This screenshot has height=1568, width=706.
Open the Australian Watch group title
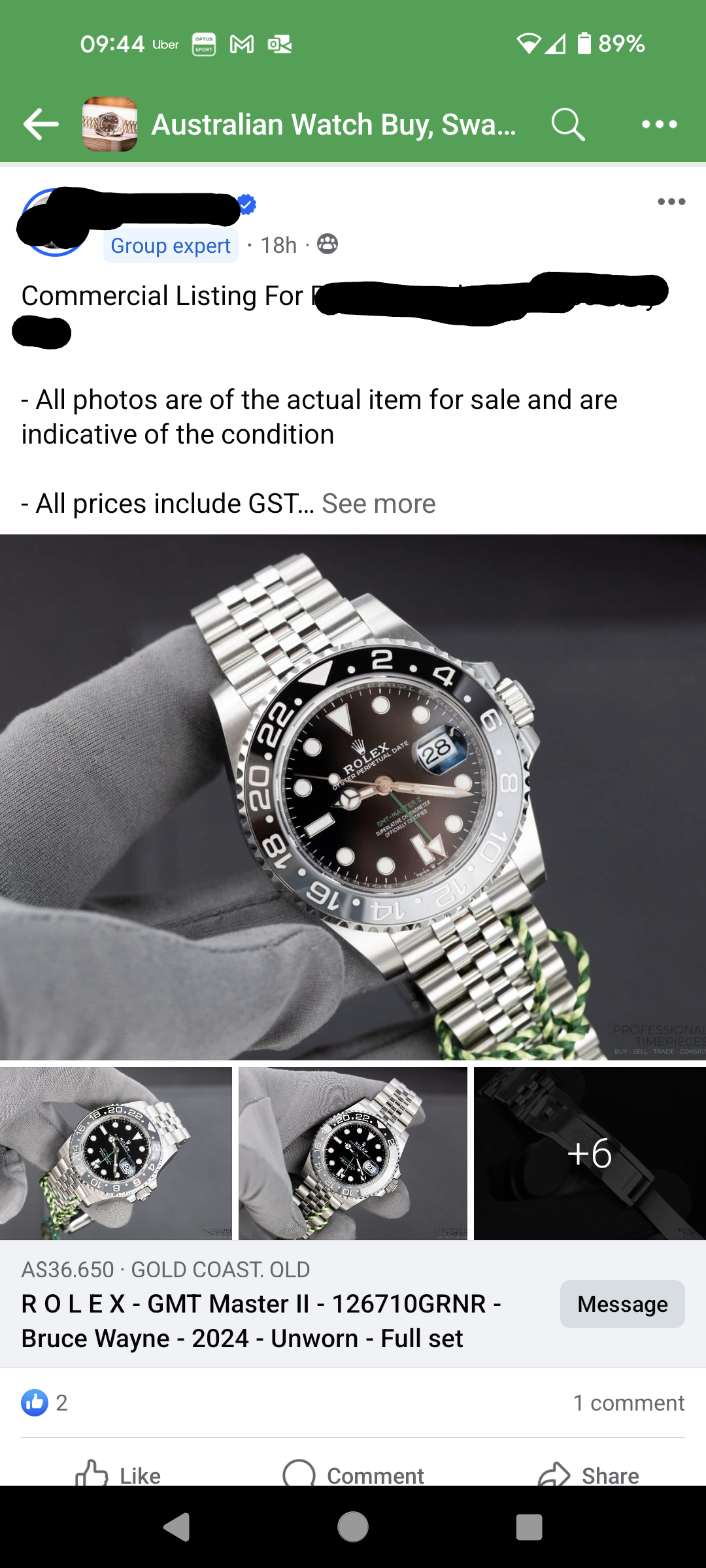333,124
